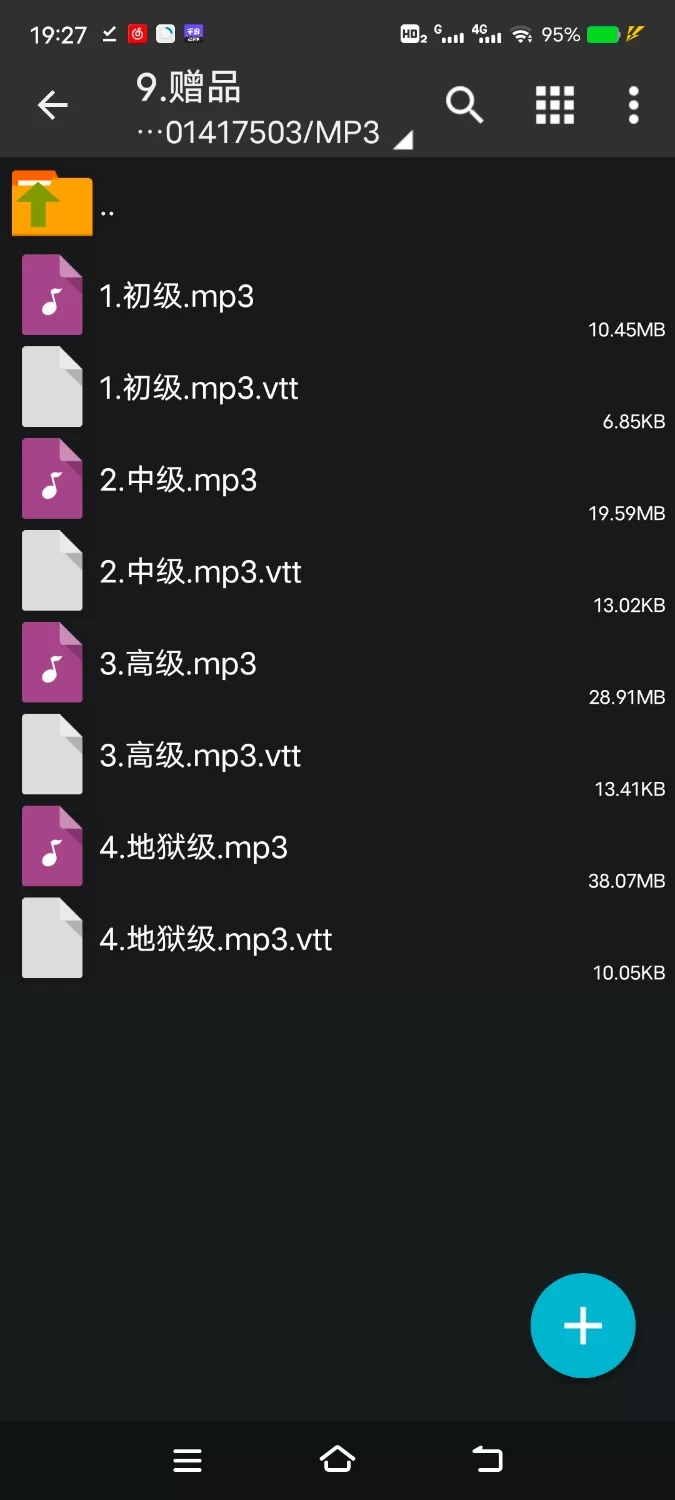This screenshot has width=675, height=1500.
Task: Open recent apps from navigation bar
Action: tap(187, 1460)
